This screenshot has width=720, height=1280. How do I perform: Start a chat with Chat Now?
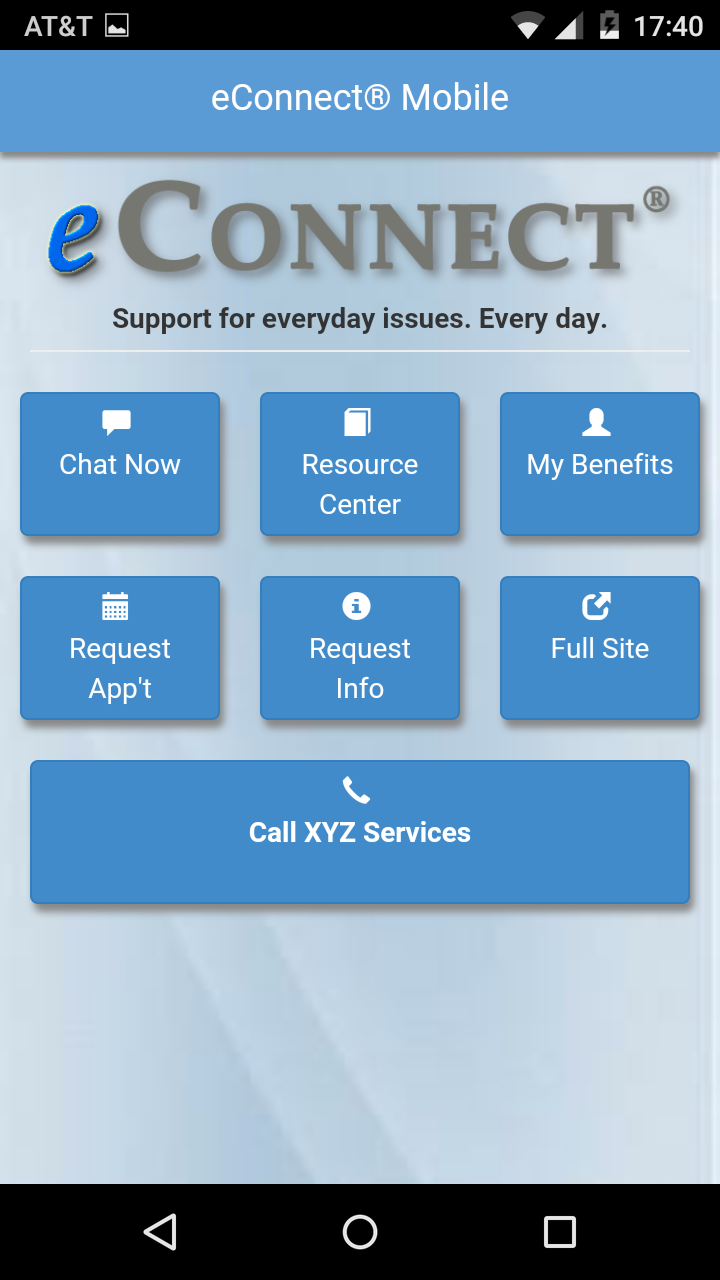point(120,464)
